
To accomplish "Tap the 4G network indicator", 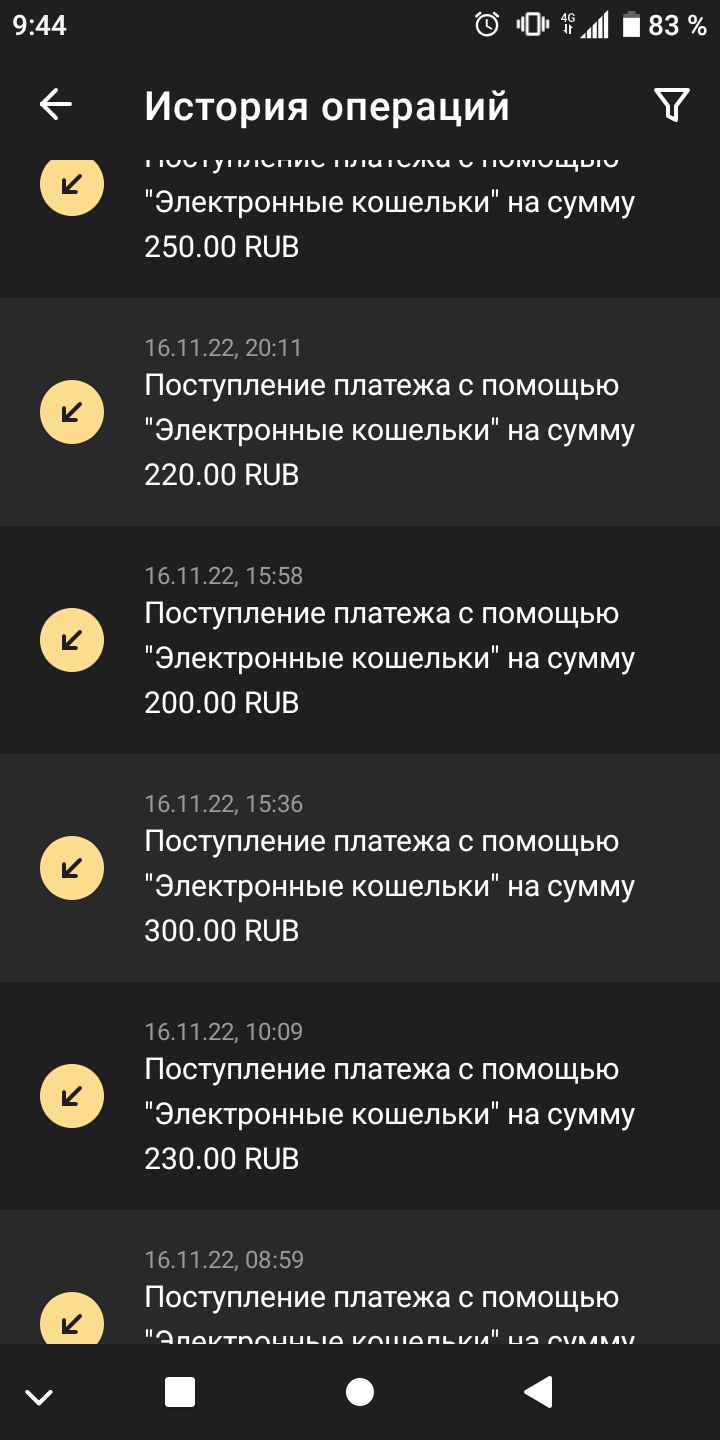I will (565, 26).
